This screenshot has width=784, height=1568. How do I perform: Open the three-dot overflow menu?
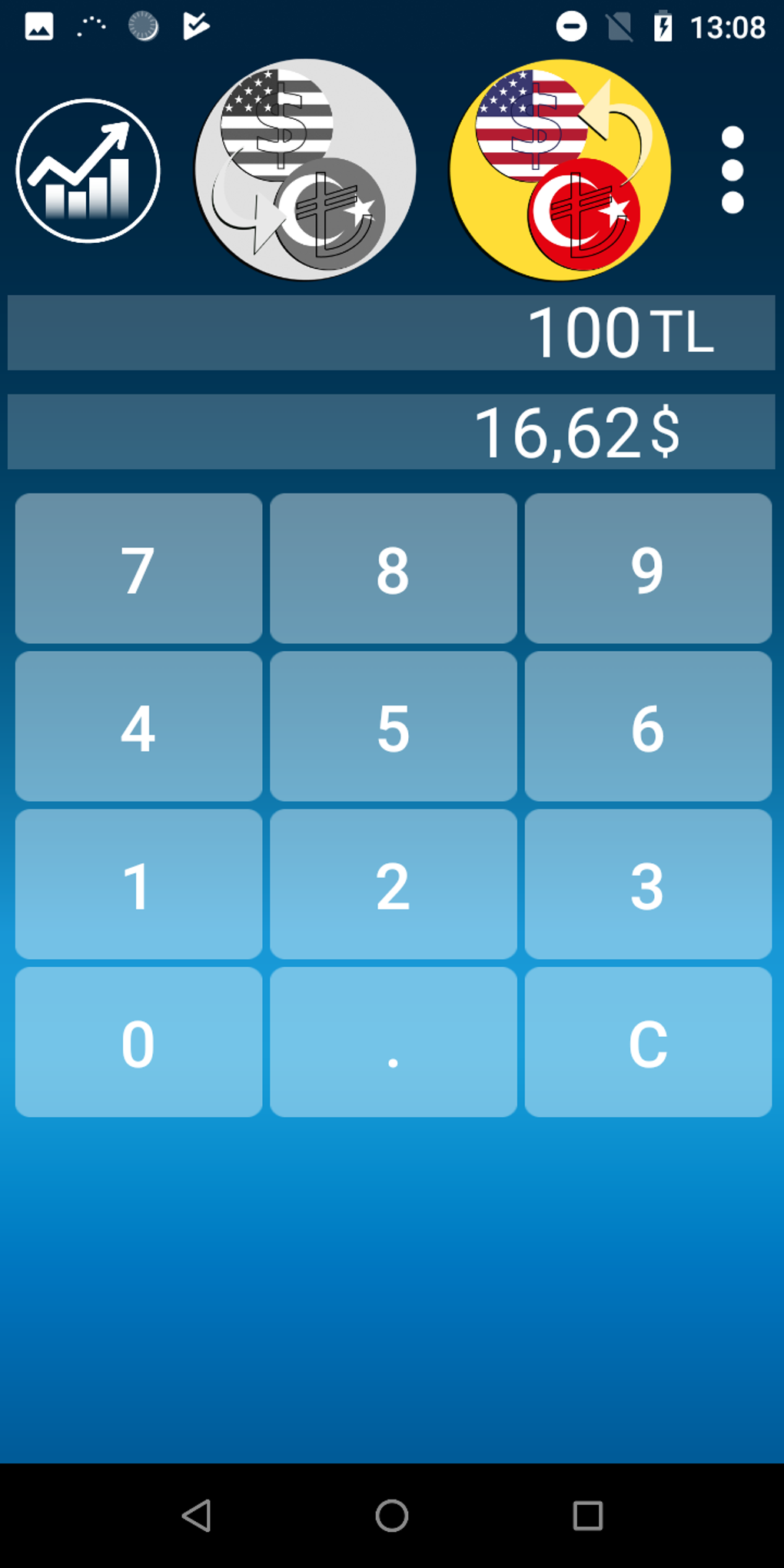coord(732,171)
